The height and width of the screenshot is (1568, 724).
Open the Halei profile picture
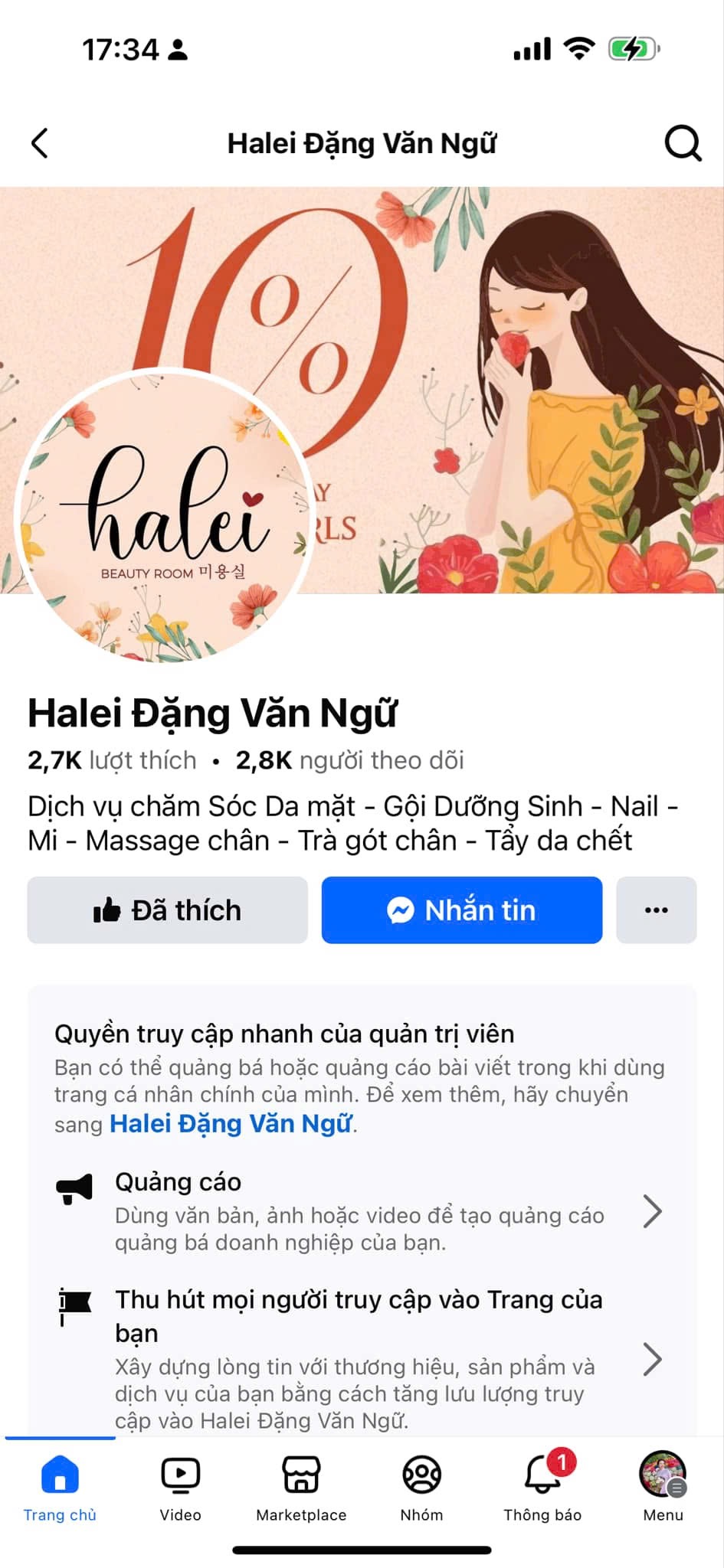(x=165, y=517)
